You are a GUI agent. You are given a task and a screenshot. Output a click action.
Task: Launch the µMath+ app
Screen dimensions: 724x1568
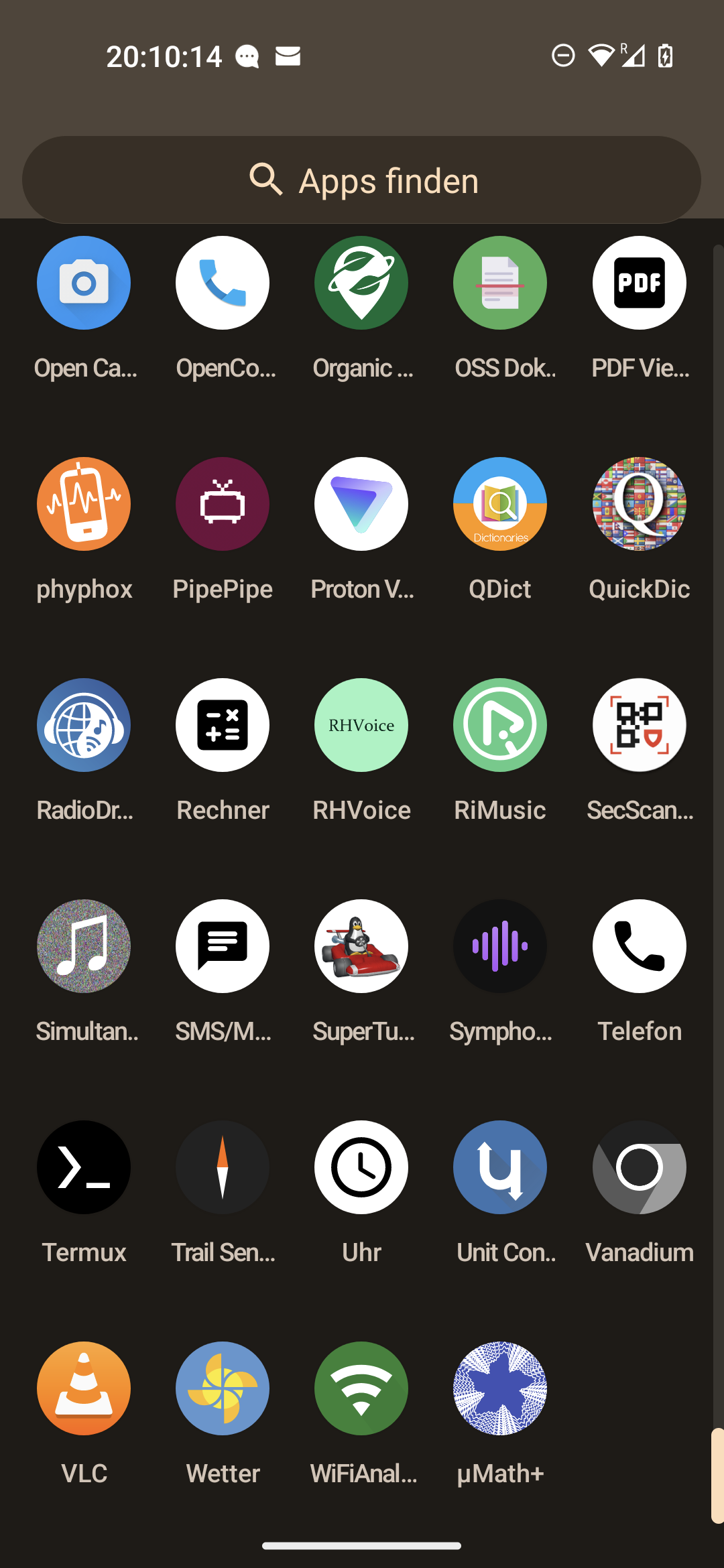(x=499, y=1388)
